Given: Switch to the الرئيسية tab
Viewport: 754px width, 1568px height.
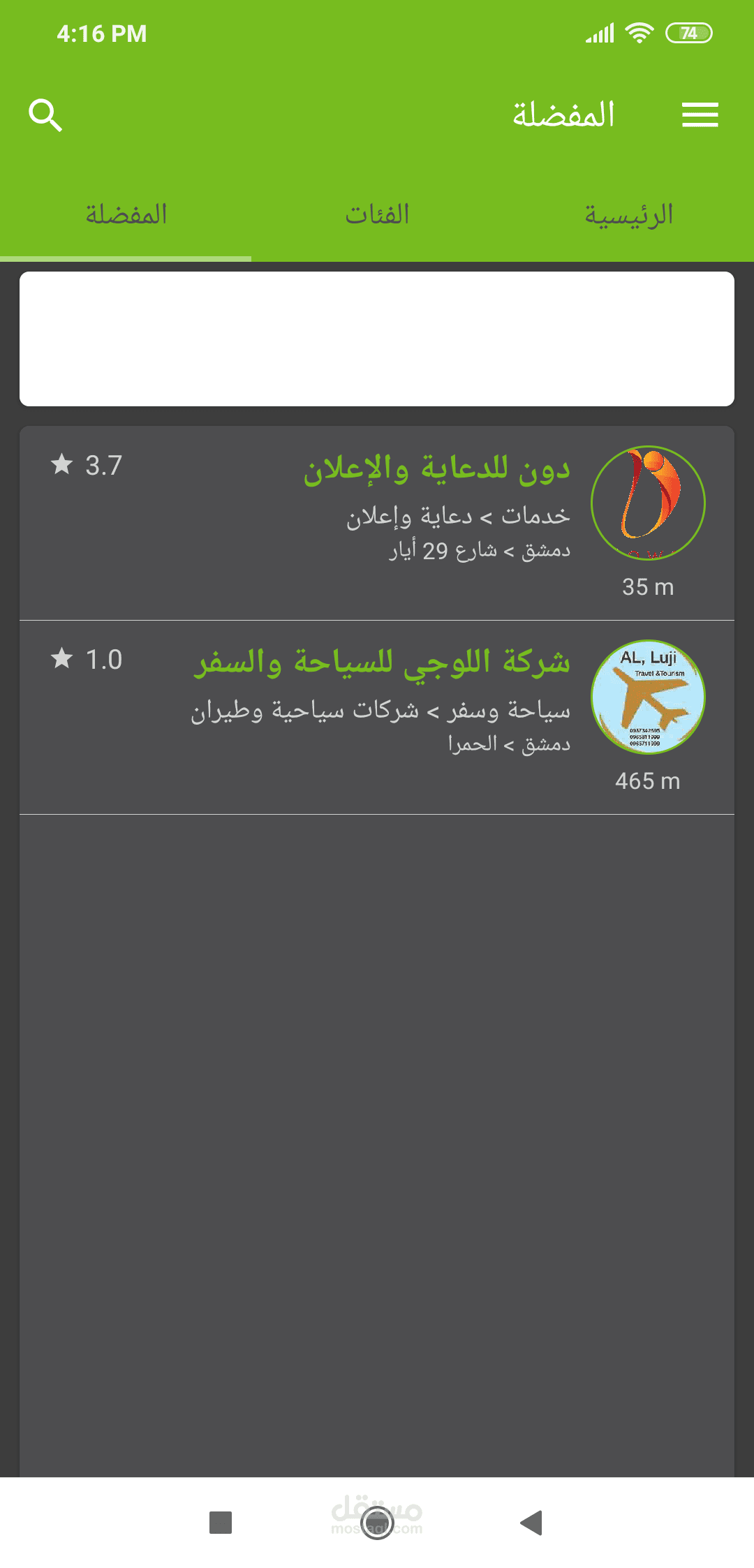Looking at the screenshot, I should [x=628, y=215].
